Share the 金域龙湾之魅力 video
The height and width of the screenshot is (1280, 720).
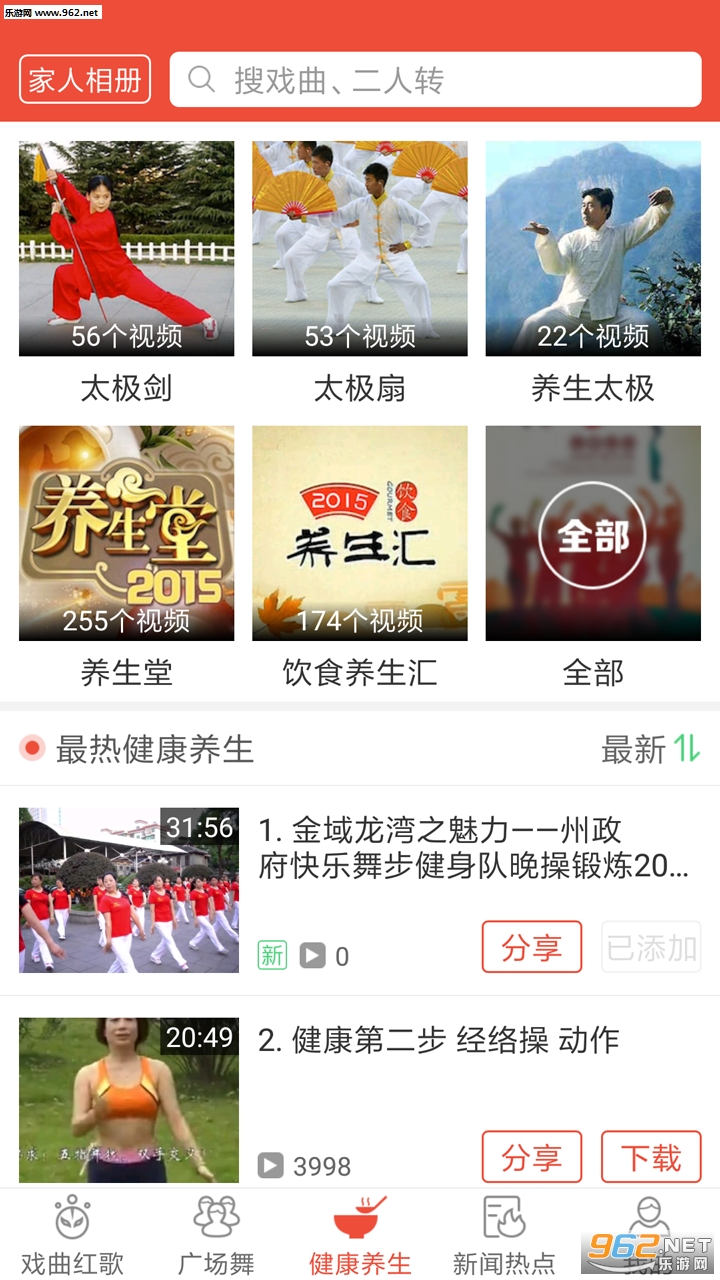click(531, 947)
